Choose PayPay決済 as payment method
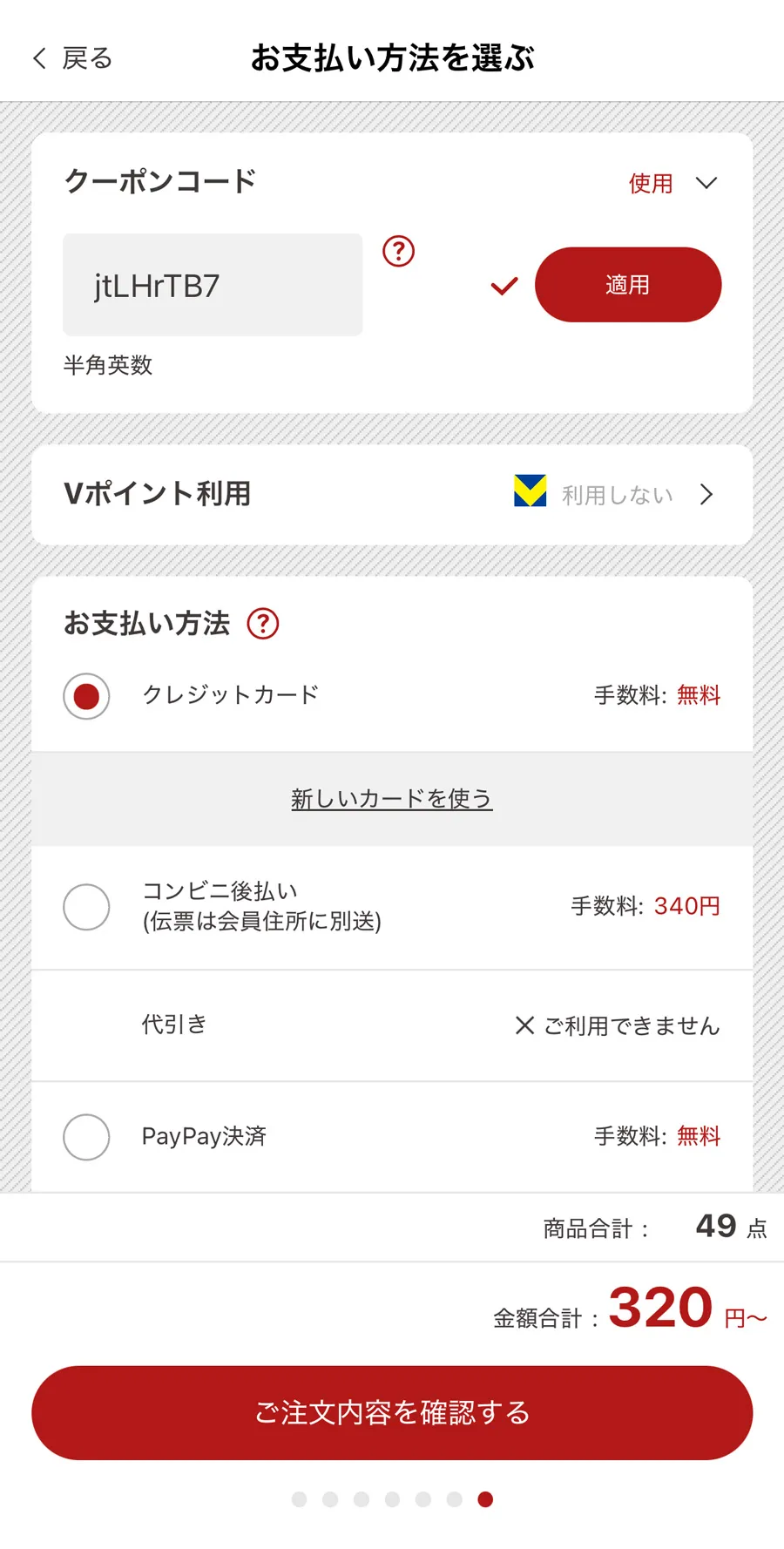 coord(85,1137)
